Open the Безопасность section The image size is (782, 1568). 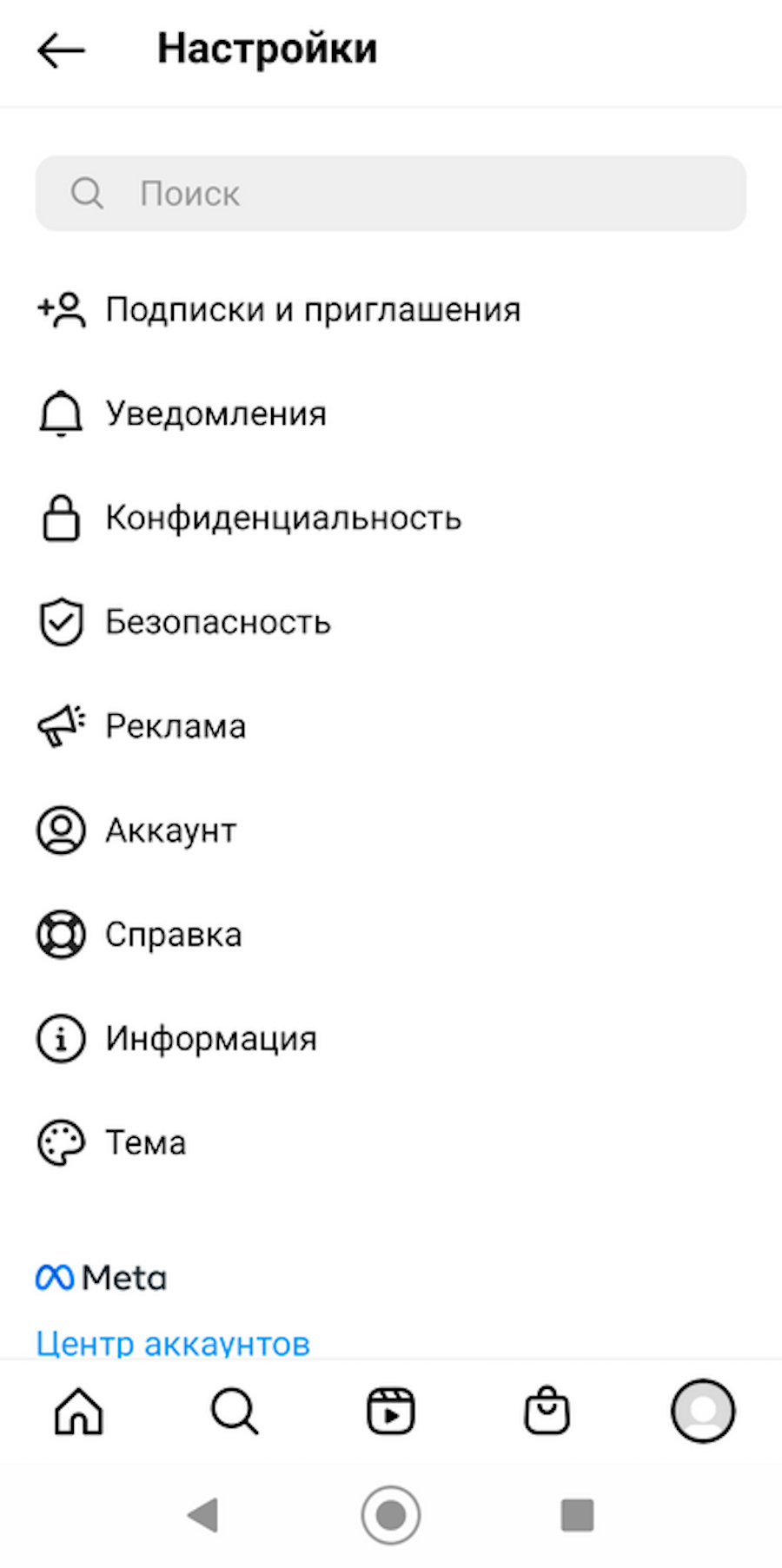point(217,622)
